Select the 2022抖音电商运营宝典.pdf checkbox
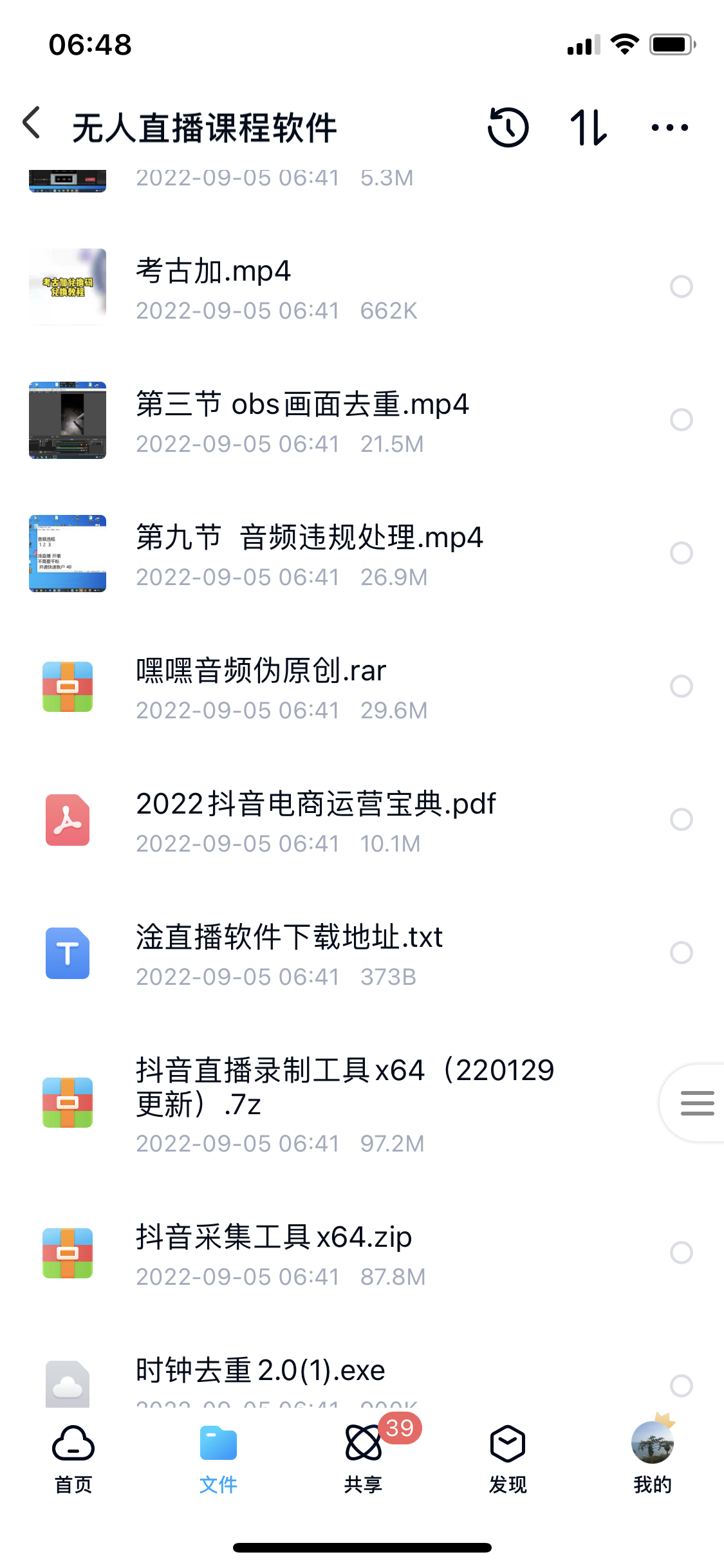 coord(681,819)
